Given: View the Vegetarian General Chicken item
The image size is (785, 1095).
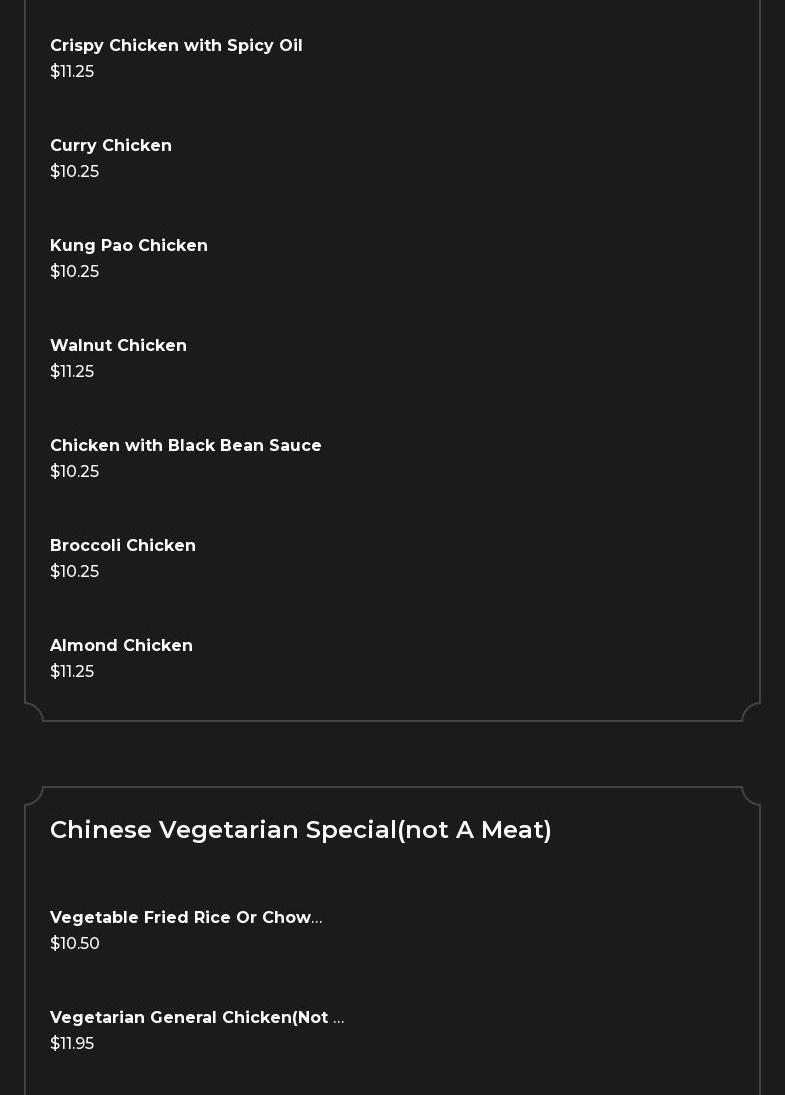Looking at the screenshot, I should (x=197, y=1018).
